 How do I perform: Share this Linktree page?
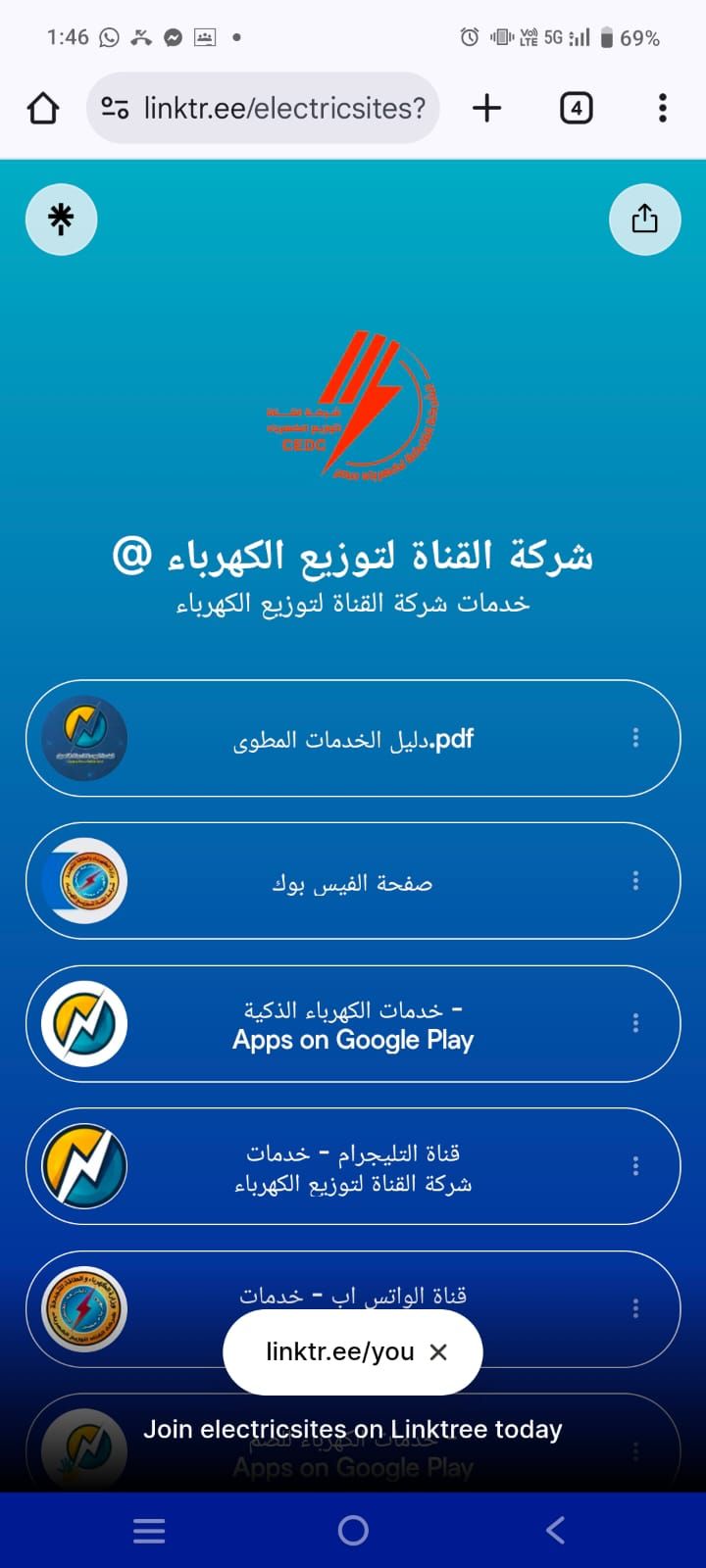(644, 219)
